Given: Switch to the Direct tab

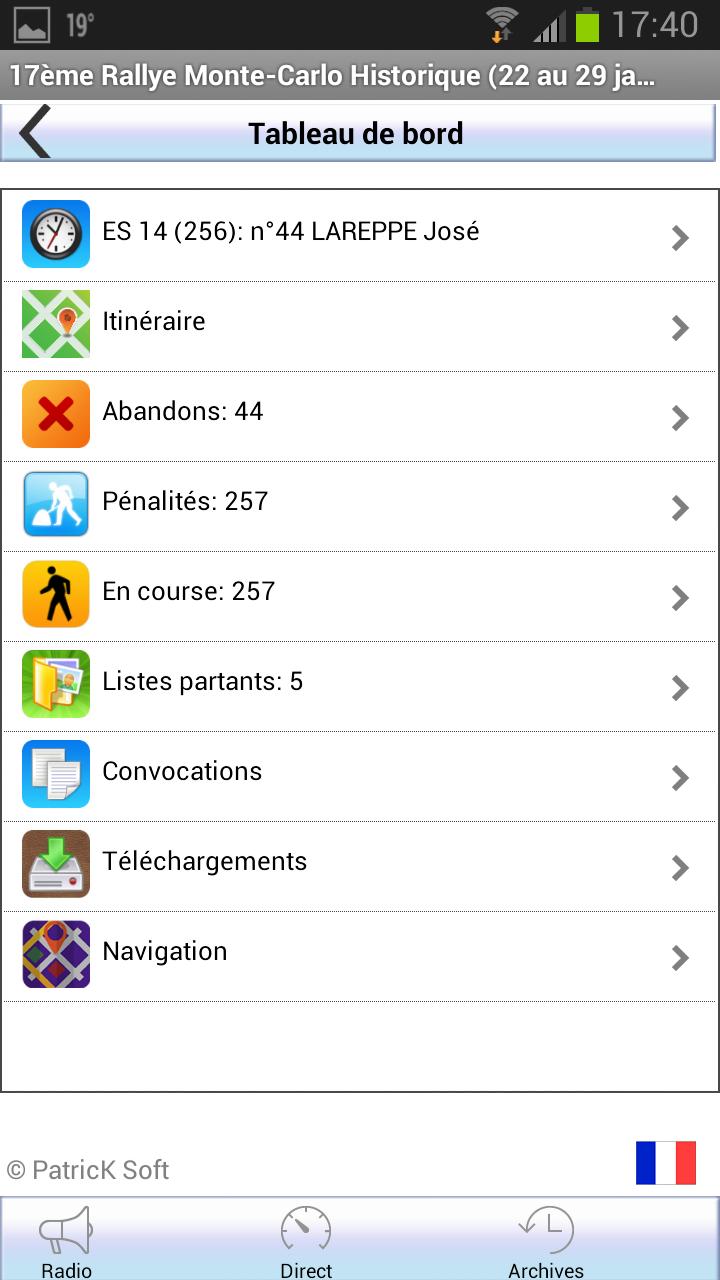Looking at the screenshot, I should pyautogui.click(x=306, y=1242).
